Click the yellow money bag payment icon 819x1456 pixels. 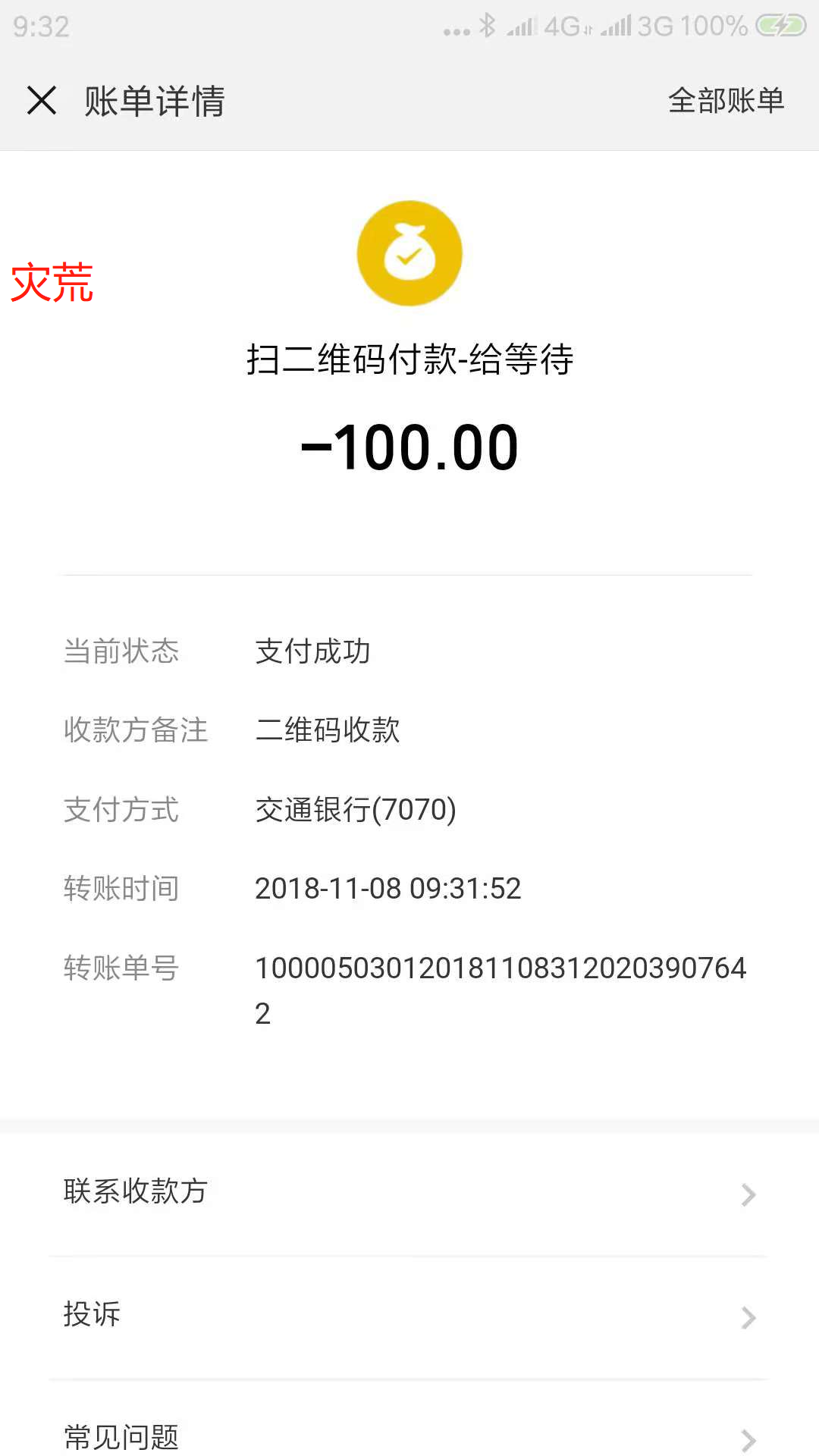click(409, 253)
